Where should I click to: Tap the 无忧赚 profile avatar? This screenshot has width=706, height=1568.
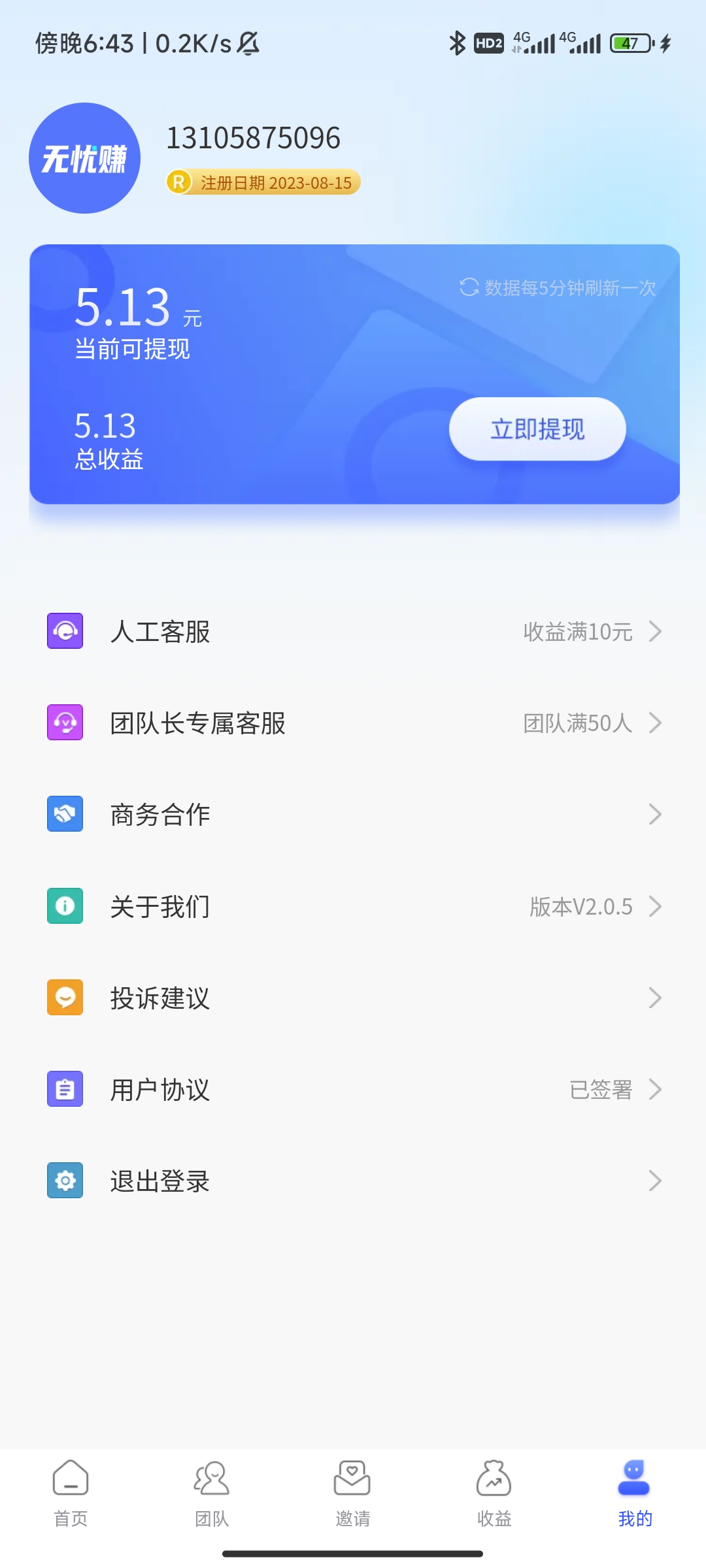[x=84, y=158]
